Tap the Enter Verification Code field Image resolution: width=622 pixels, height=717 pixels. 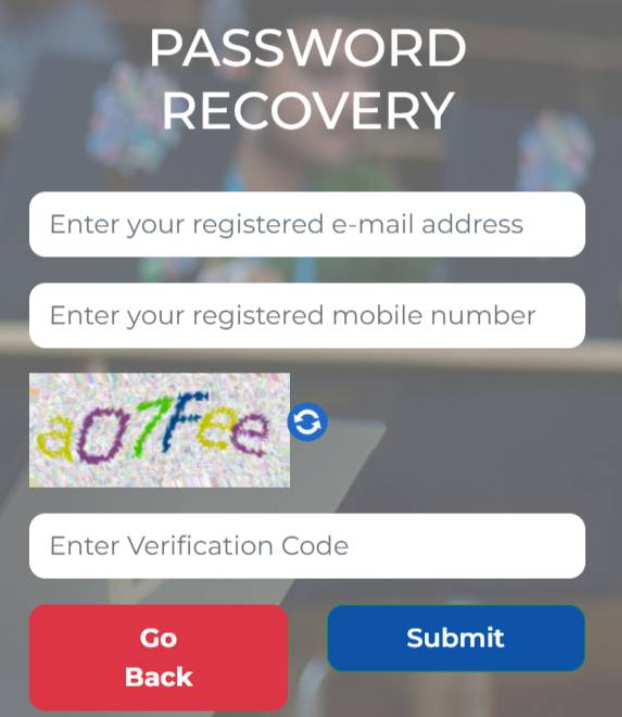point(307,546)
